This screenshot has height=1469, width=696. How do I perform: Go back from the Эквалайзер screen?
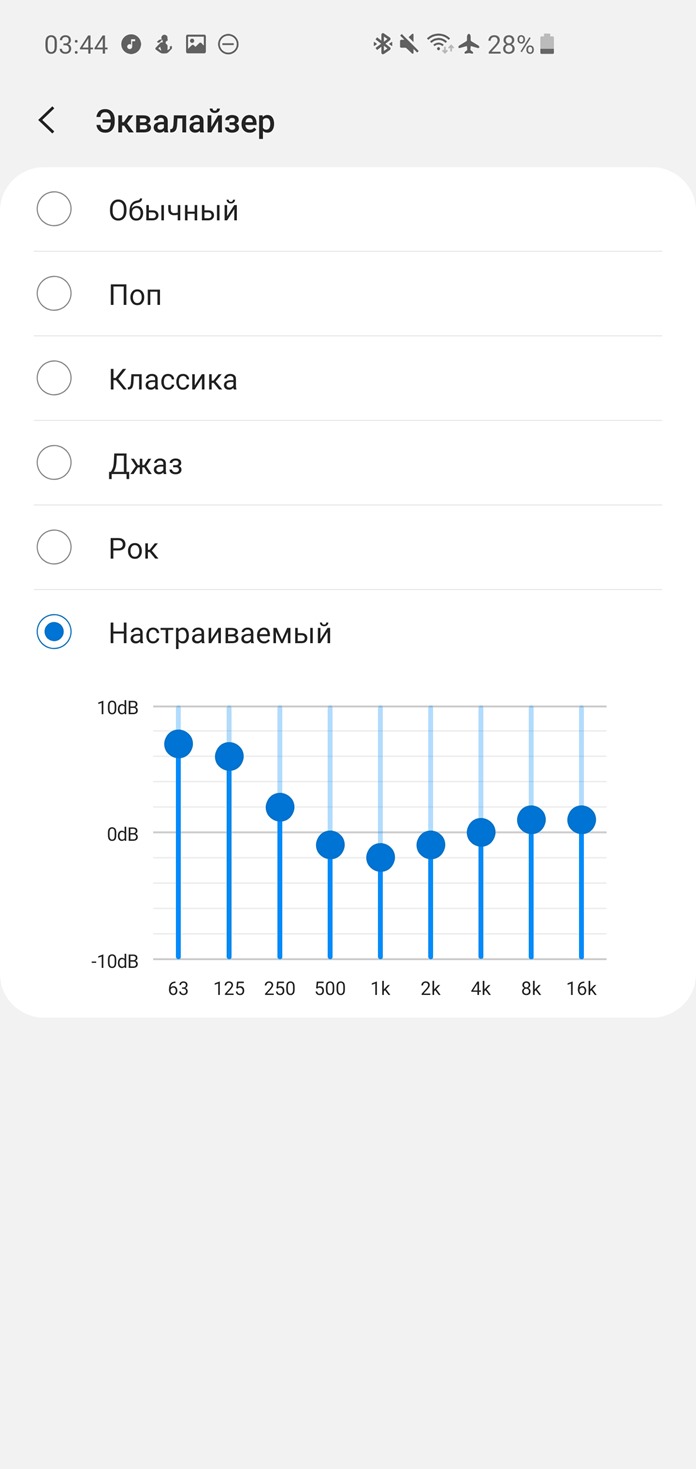coord(46,121)
